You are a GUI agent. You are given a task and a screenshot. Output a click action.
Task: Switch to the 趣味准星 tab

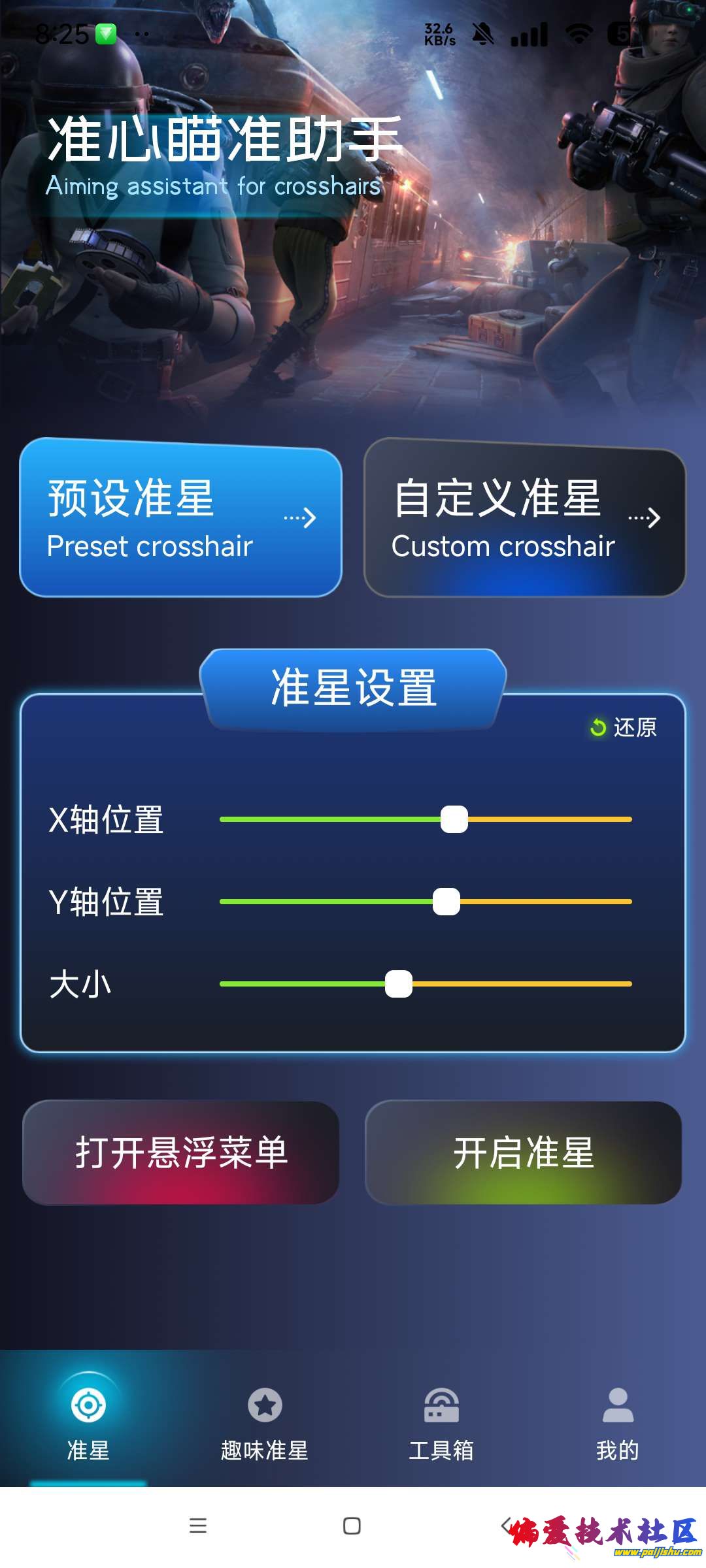[x=265, y=1419]
